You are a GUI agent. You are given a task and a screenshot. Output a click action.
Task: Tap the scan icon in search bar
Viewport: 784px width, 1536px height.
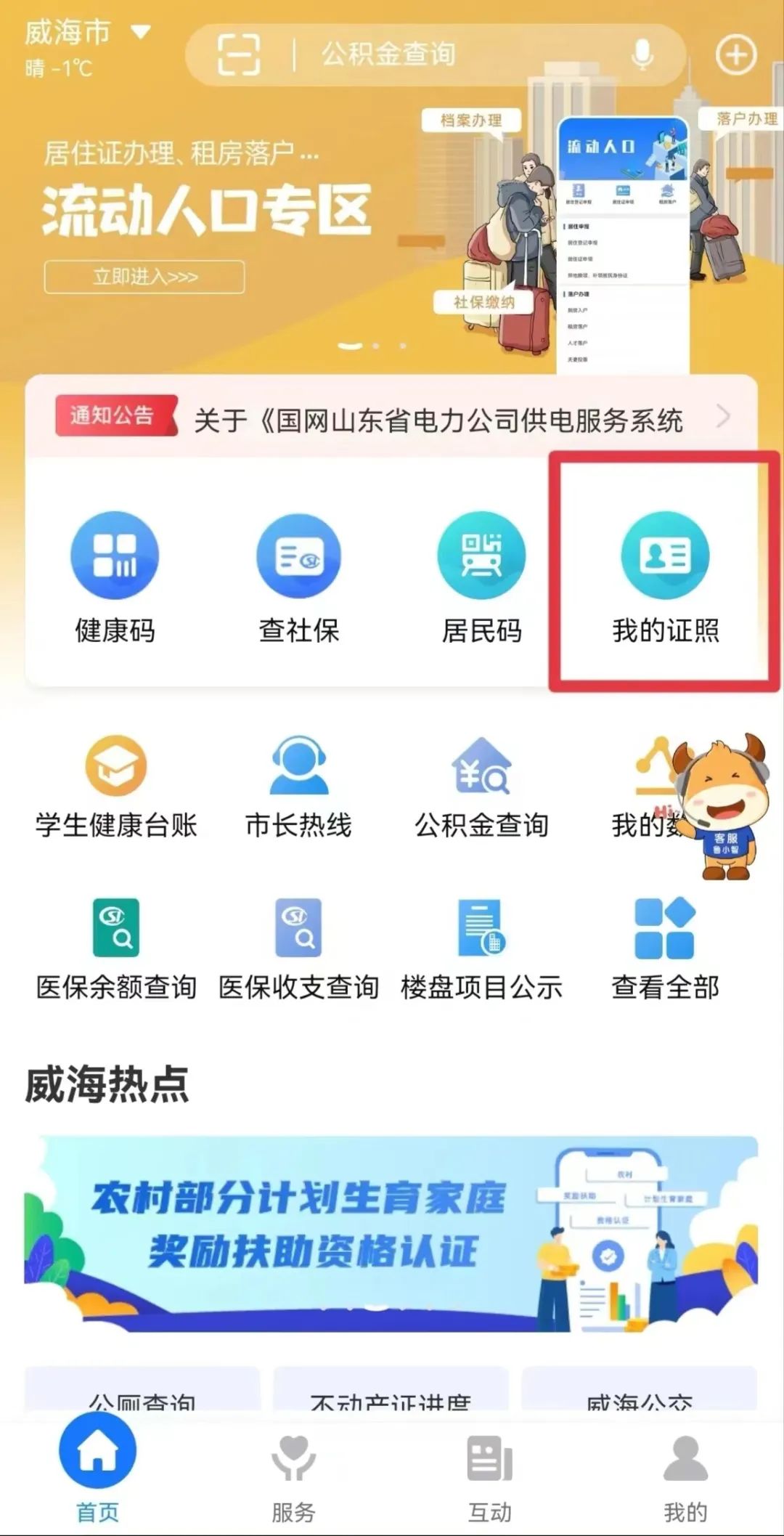pos(239,54)
